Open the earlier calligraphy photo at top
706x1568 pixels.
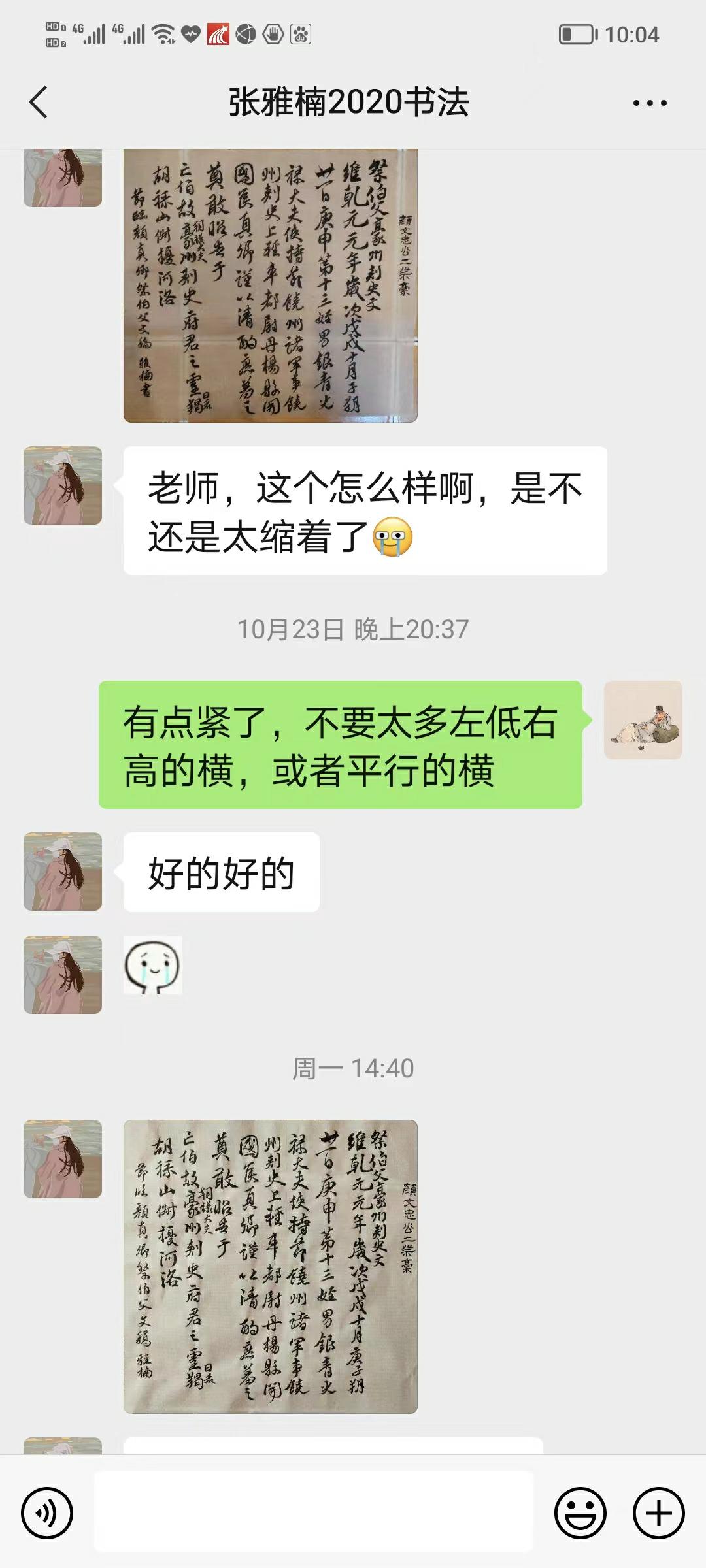tap(270, 285)
